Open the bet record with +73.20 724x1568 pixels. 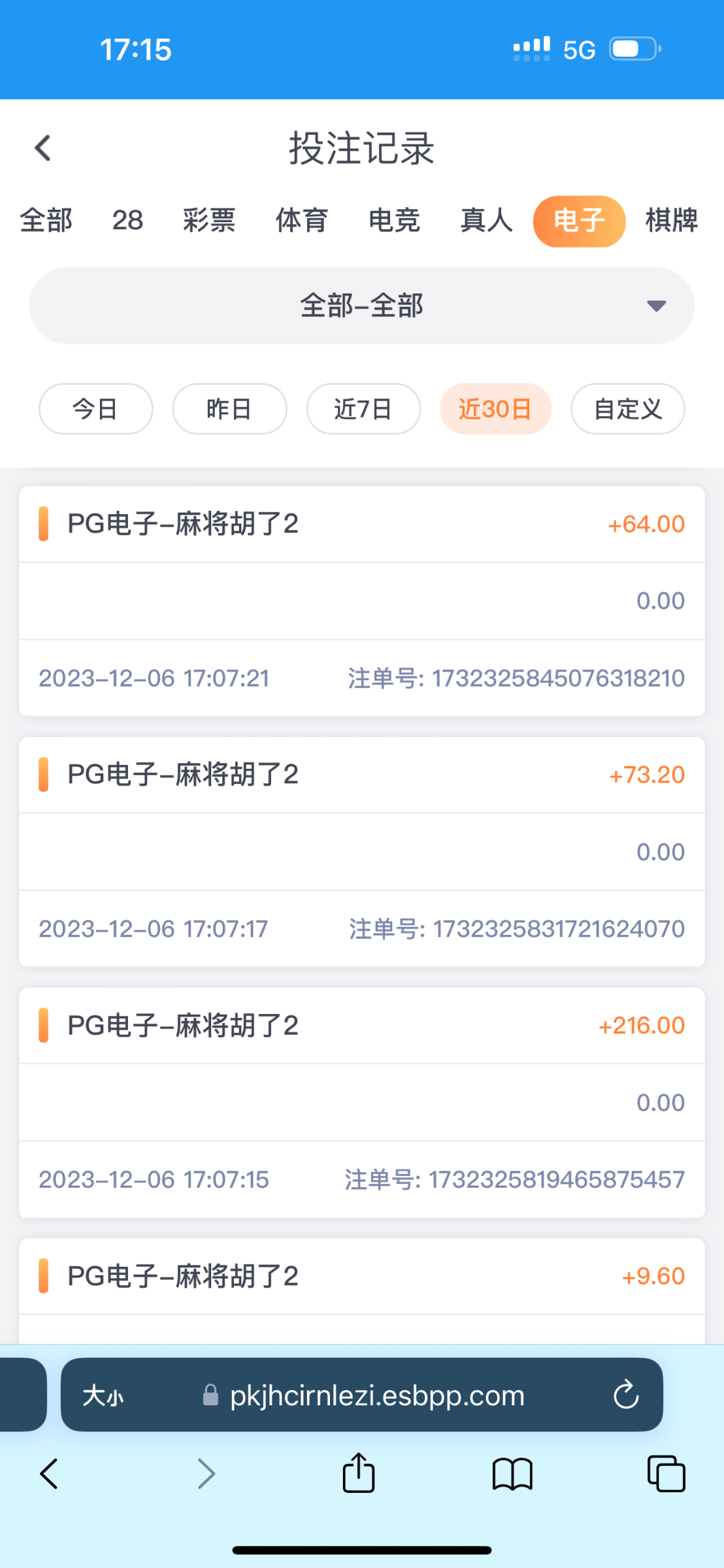[x=362, y=851]
